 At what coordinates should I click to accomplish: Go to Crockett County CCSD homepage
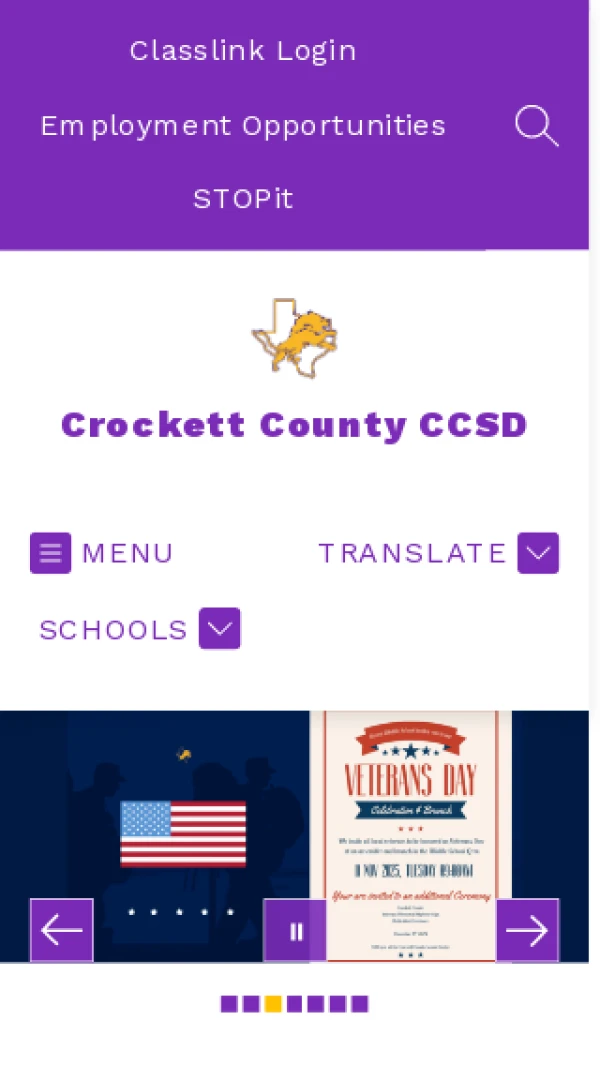coord(294,424)
